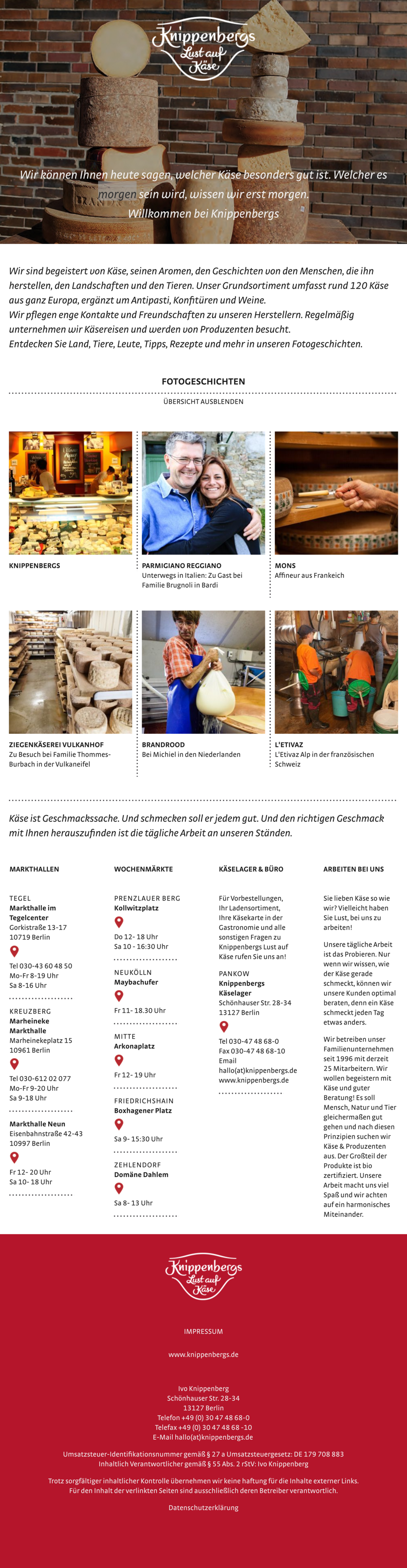Viewport: 407px width, 1568px height.
Task: Open the Parmigiano Reggiano photo story
Action: pos(203,493)
